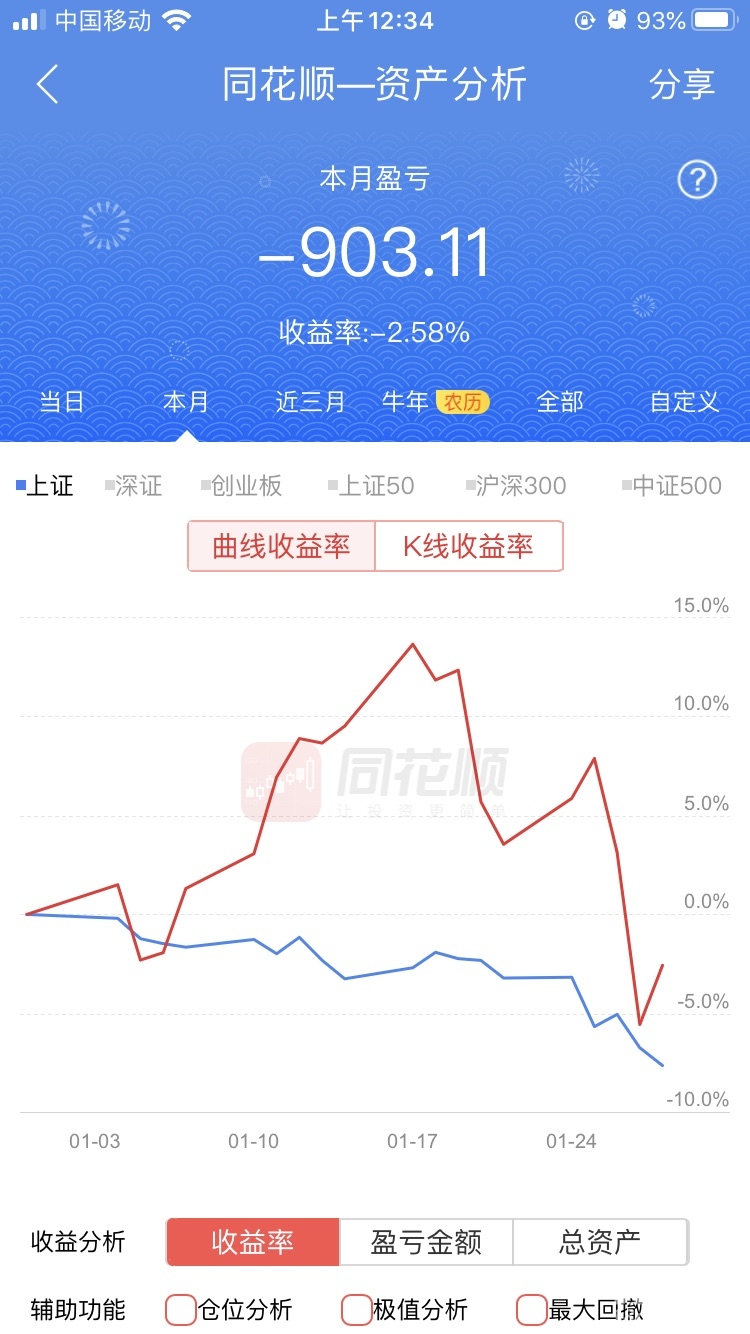This screenshot has width=750, height=1334.
Task: Select the 创业板 index comparison
Action: pyautogui.click(x=241, y=486)
